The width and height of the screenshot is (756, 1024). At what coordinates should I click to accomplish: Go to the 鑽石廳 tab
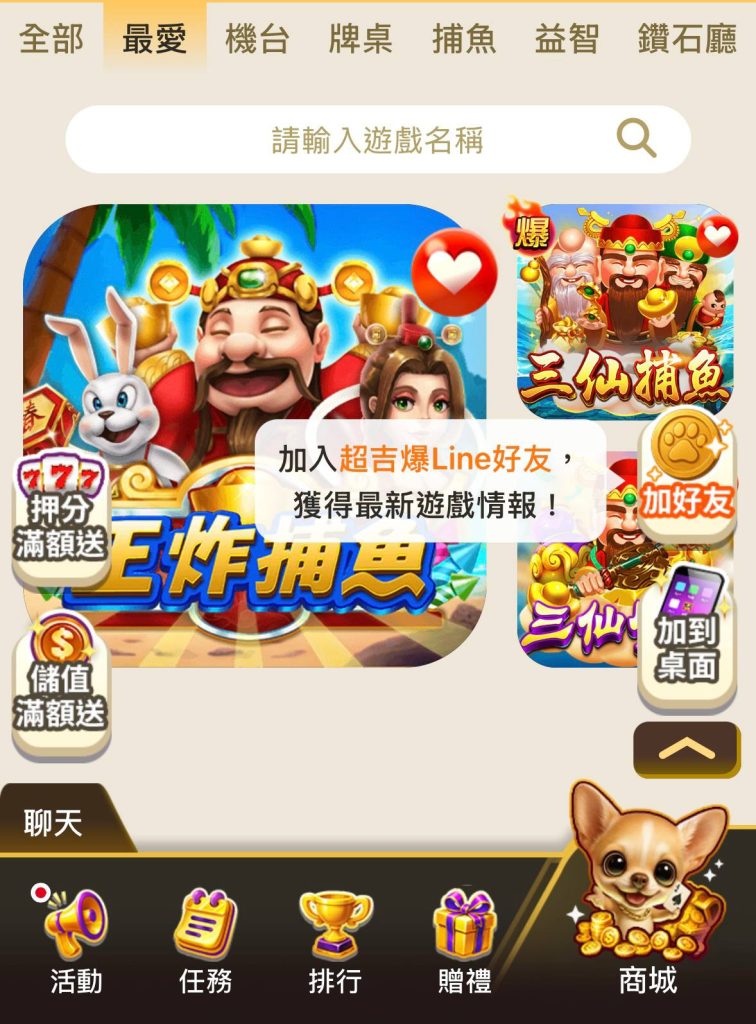687,39
